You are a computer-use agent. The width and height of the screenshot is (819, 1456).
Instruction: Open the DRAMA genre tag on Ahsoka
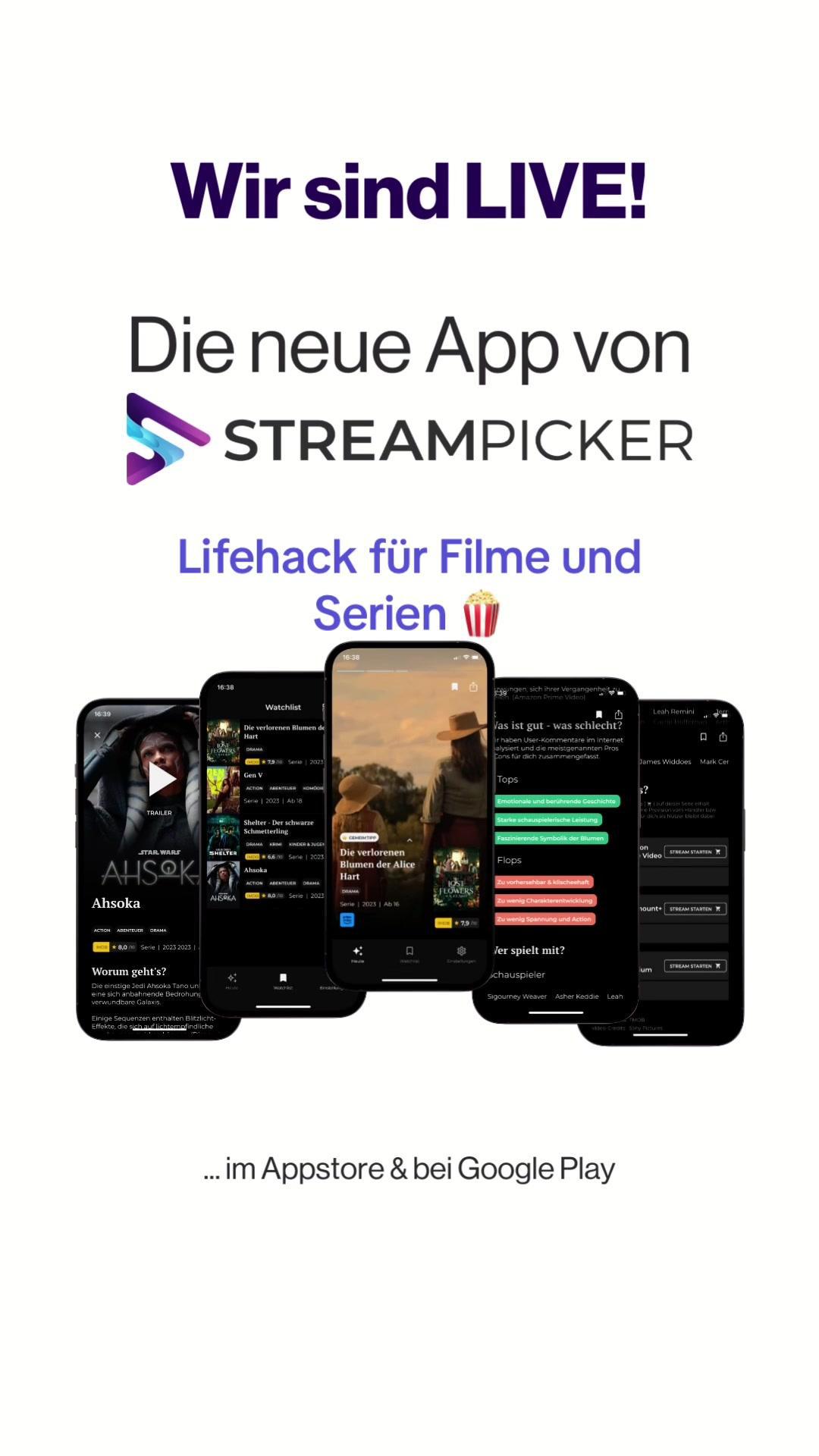point(159,929)
